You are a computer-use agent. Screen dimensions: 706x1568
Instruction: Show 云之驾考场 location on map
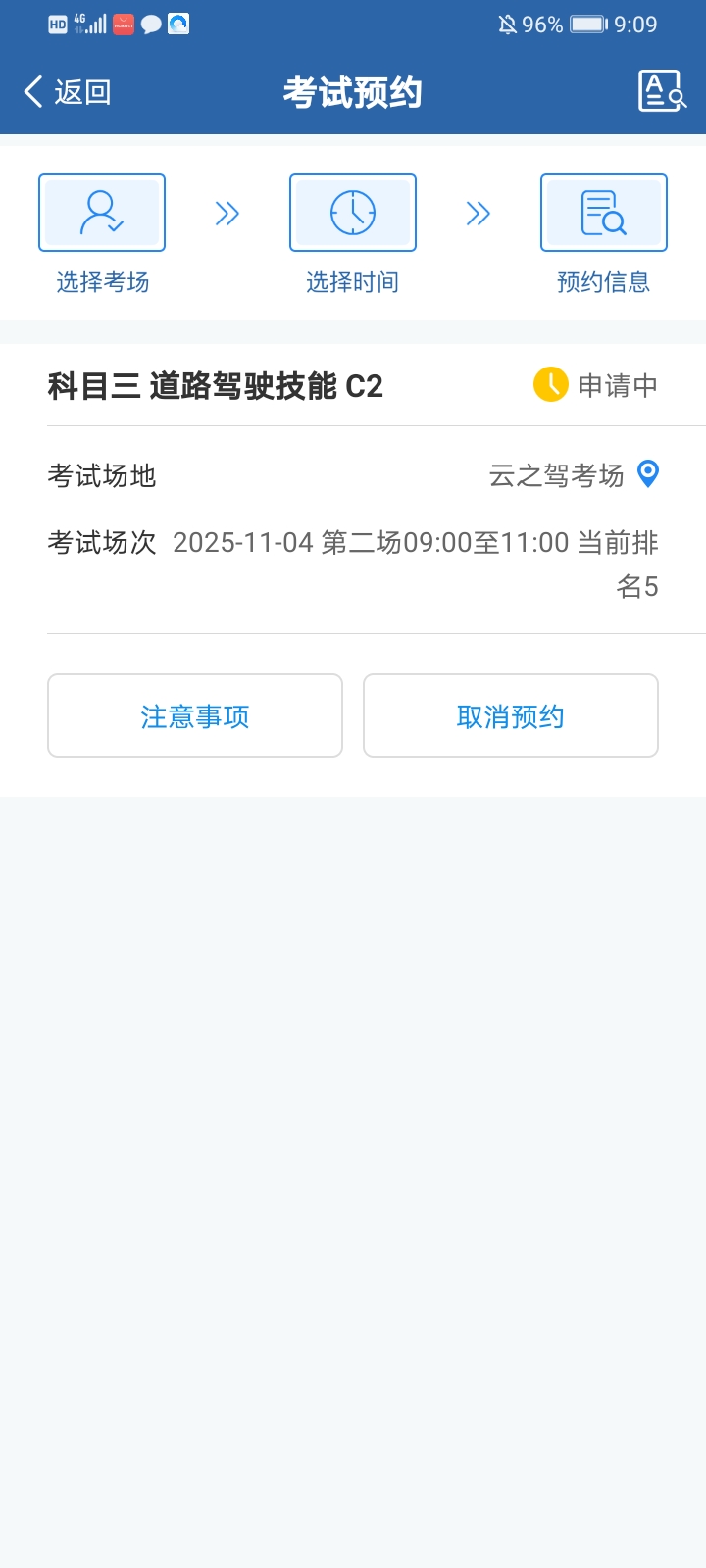click(x=648, y=474)
